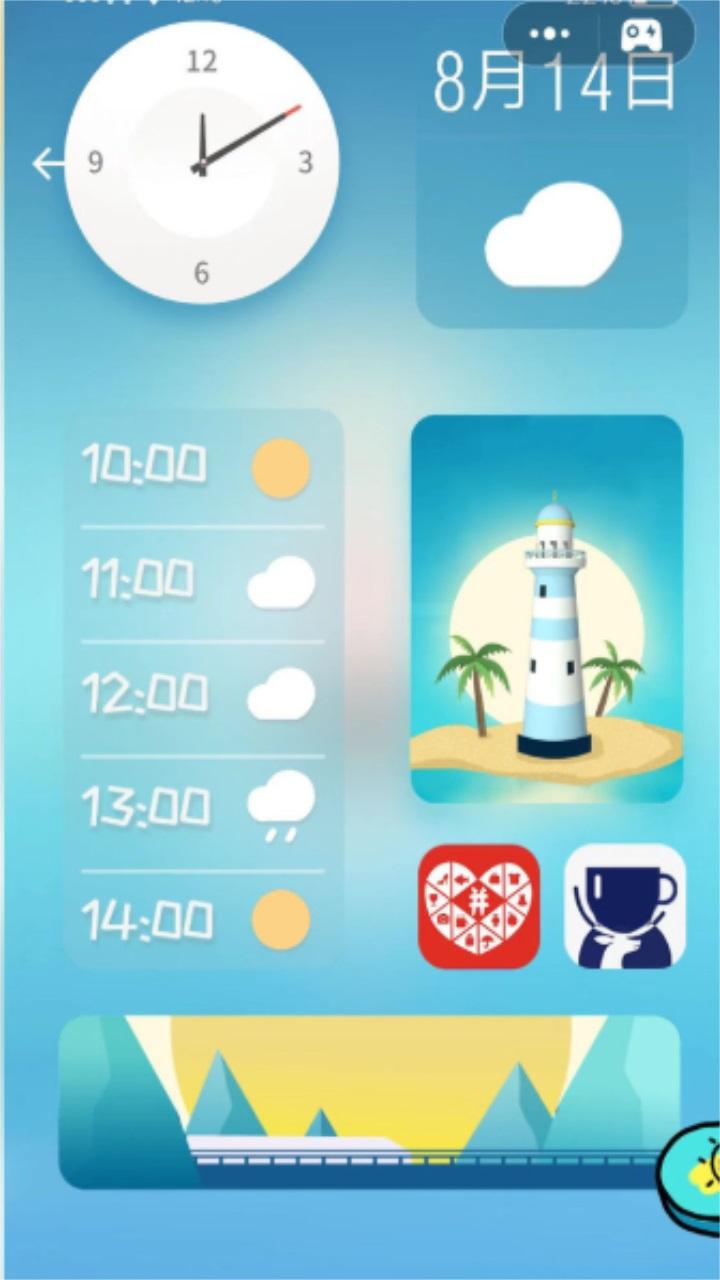Open the mini-program more options menu
This screenshot has height=1280, width=720.
[549, 35]
